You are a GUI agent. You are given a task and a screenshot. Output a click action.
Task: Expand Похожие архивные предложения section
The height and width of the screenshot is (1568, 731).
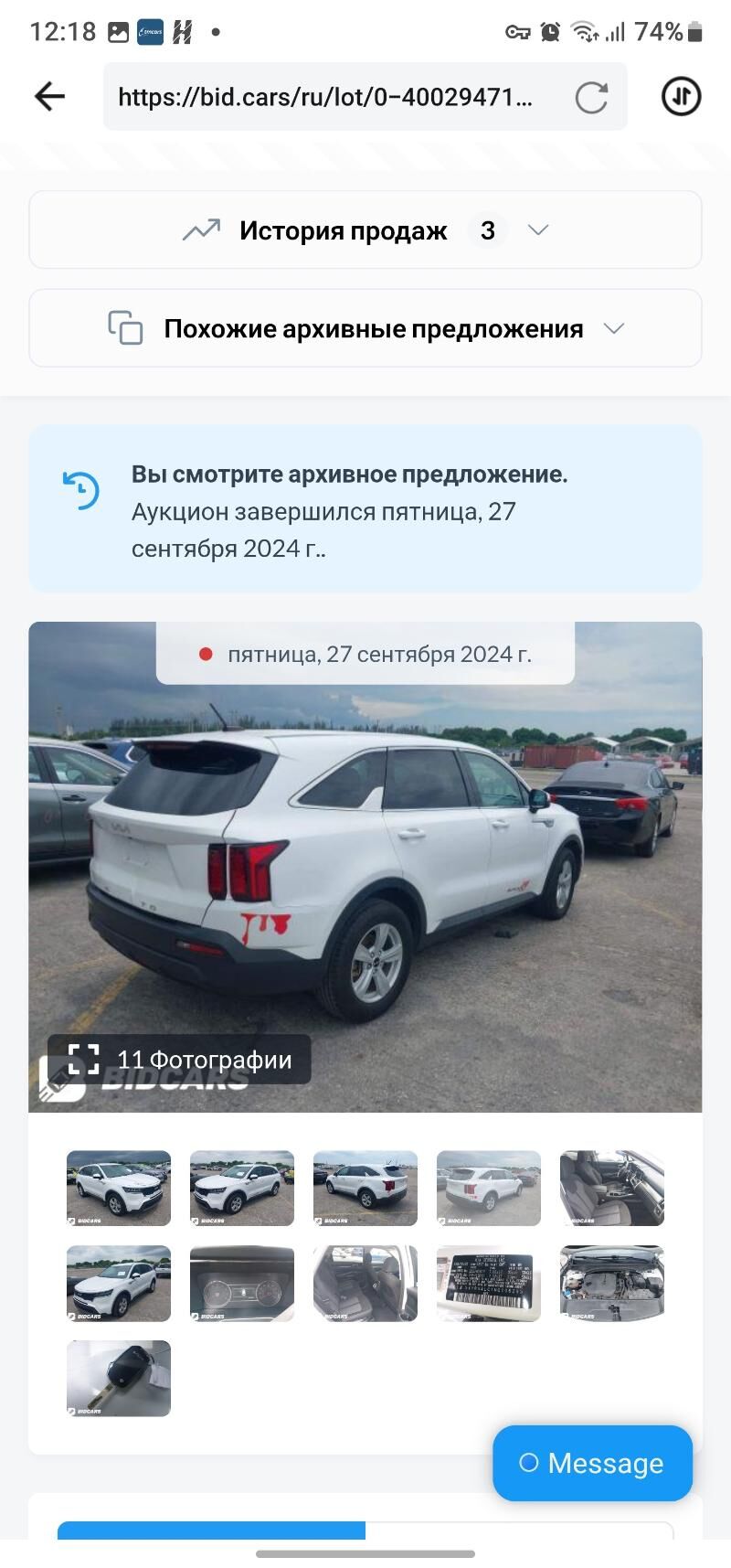[365, 329]
